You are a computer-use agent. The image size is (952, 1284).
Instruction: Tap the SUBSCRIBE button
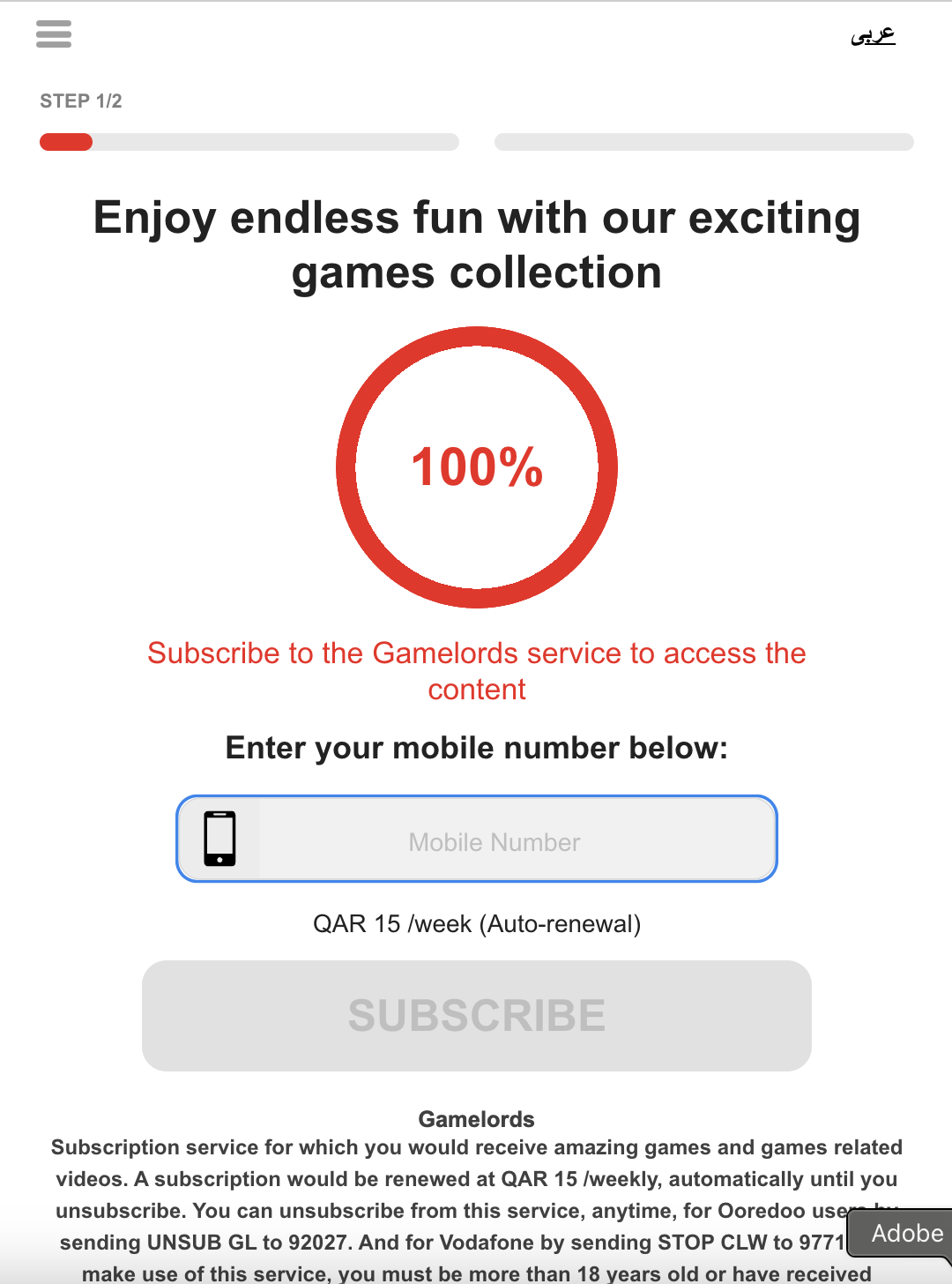[476, 1016]
